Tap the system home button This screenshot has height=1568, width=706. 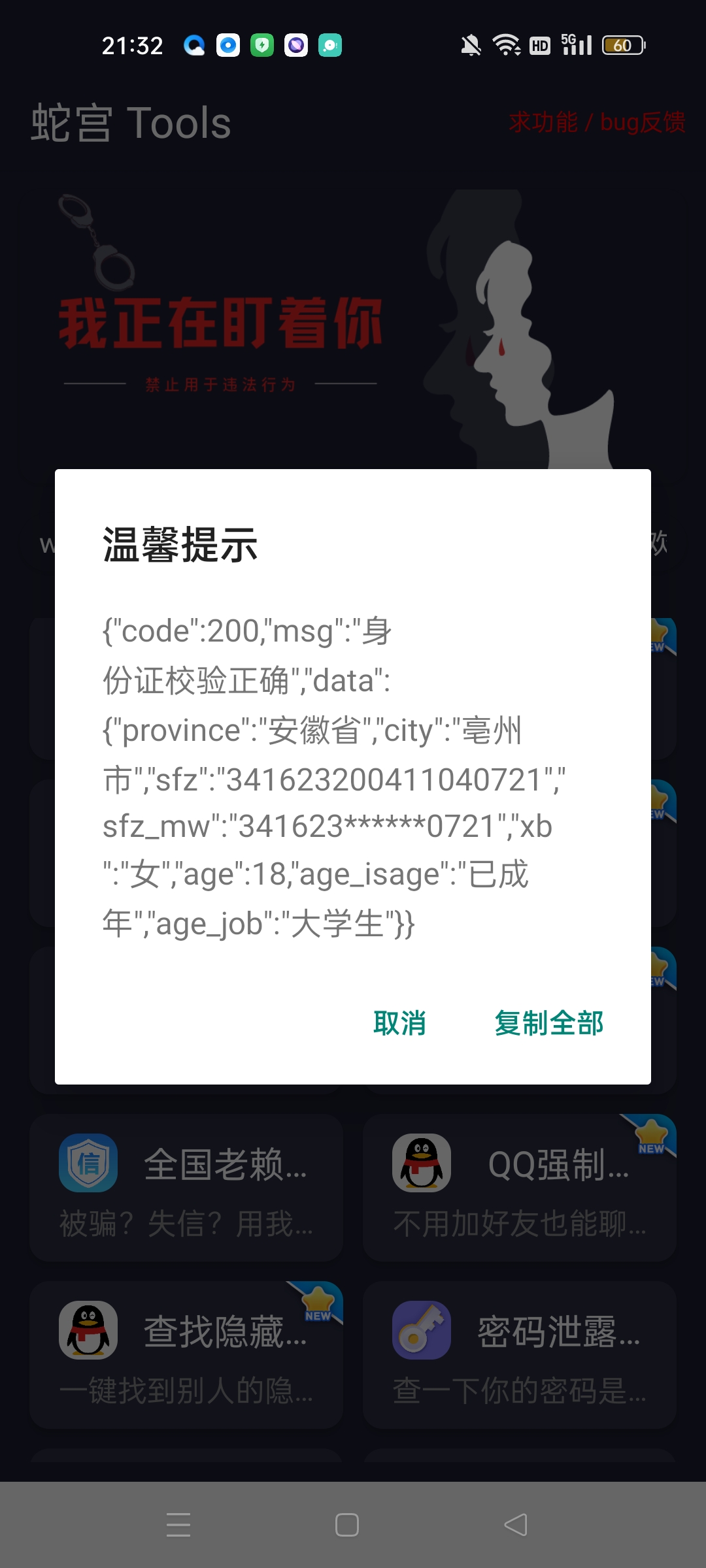(x=347, y=1525)
